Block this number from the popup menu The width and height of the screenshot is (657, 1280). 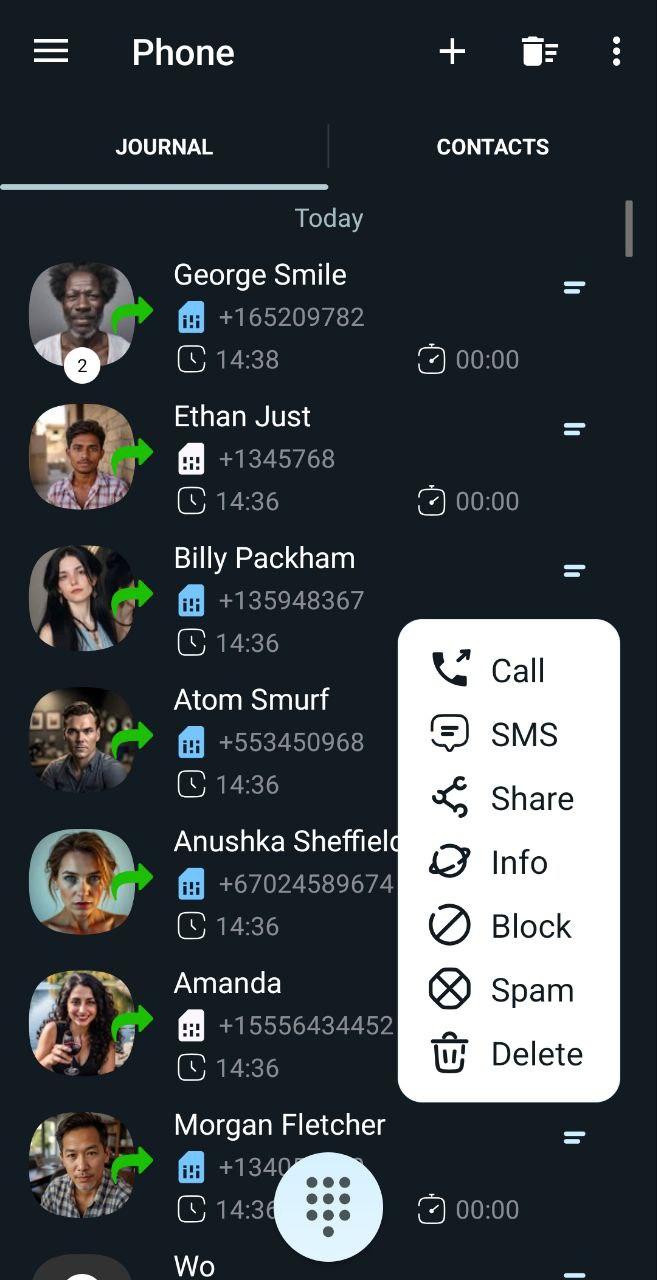click(508, 926)
